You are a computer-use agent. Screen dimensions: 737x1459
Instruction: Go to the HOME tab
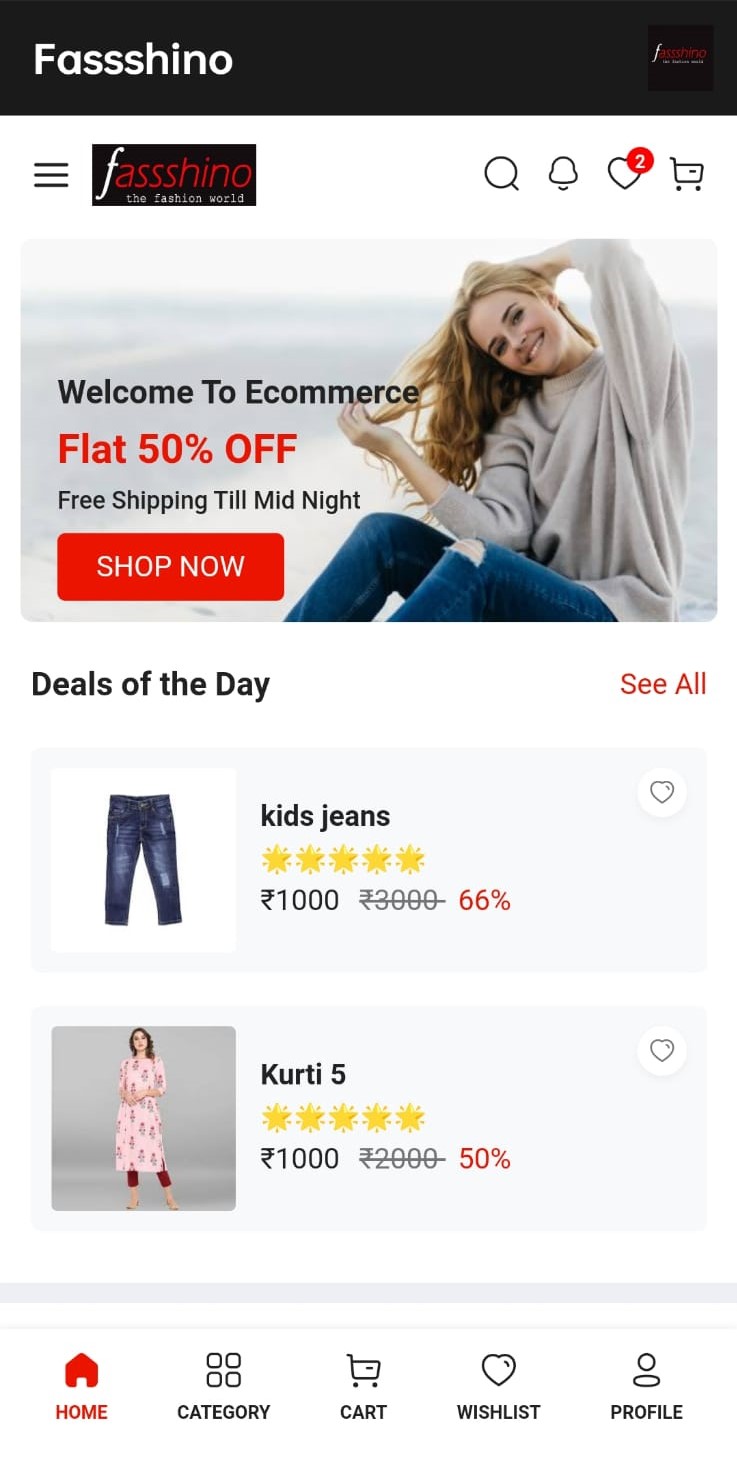coord(81,1387)
